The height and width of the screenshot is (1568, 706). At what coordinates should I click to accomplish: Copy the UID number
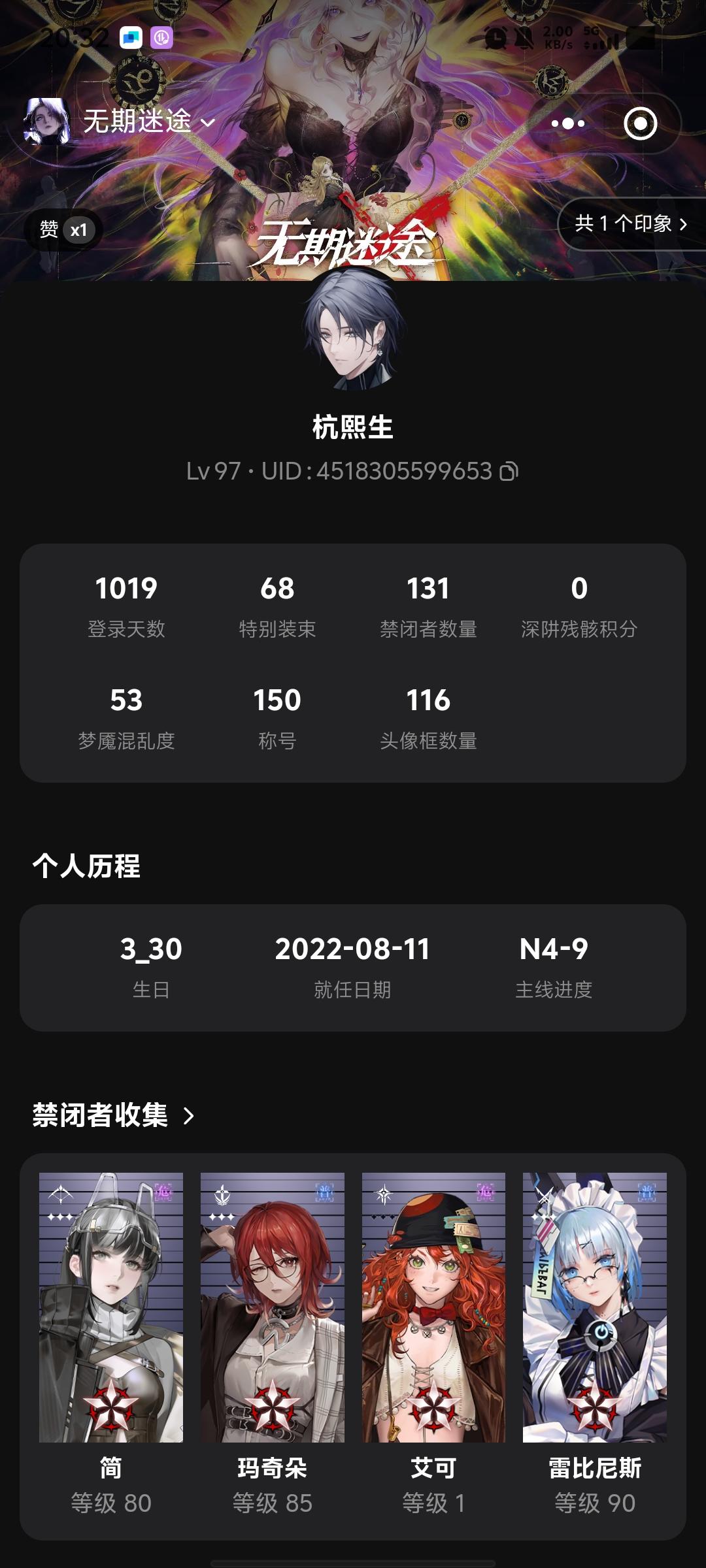click(509, 471)
